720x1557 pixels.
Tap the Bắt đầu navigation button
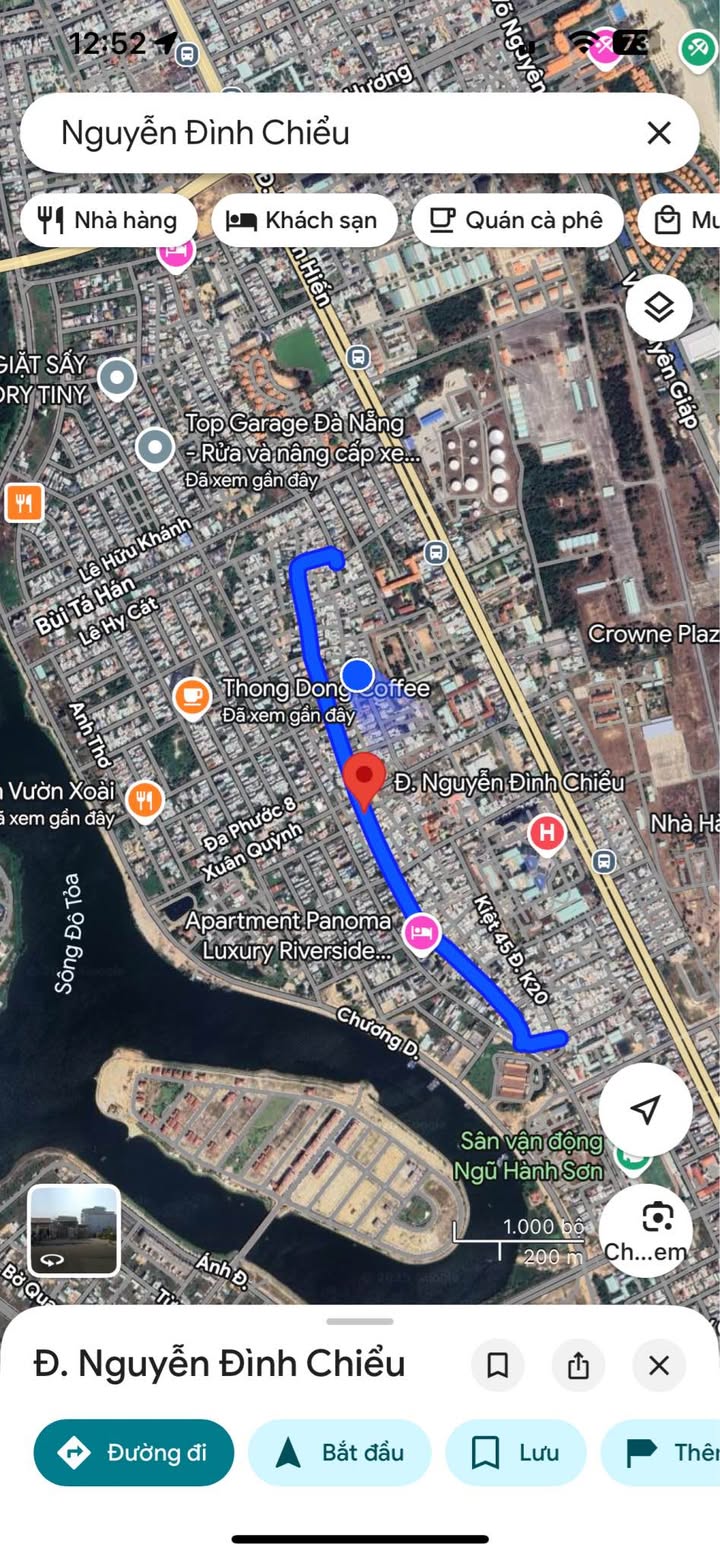pyautogui.click(x=339, y=1452)
